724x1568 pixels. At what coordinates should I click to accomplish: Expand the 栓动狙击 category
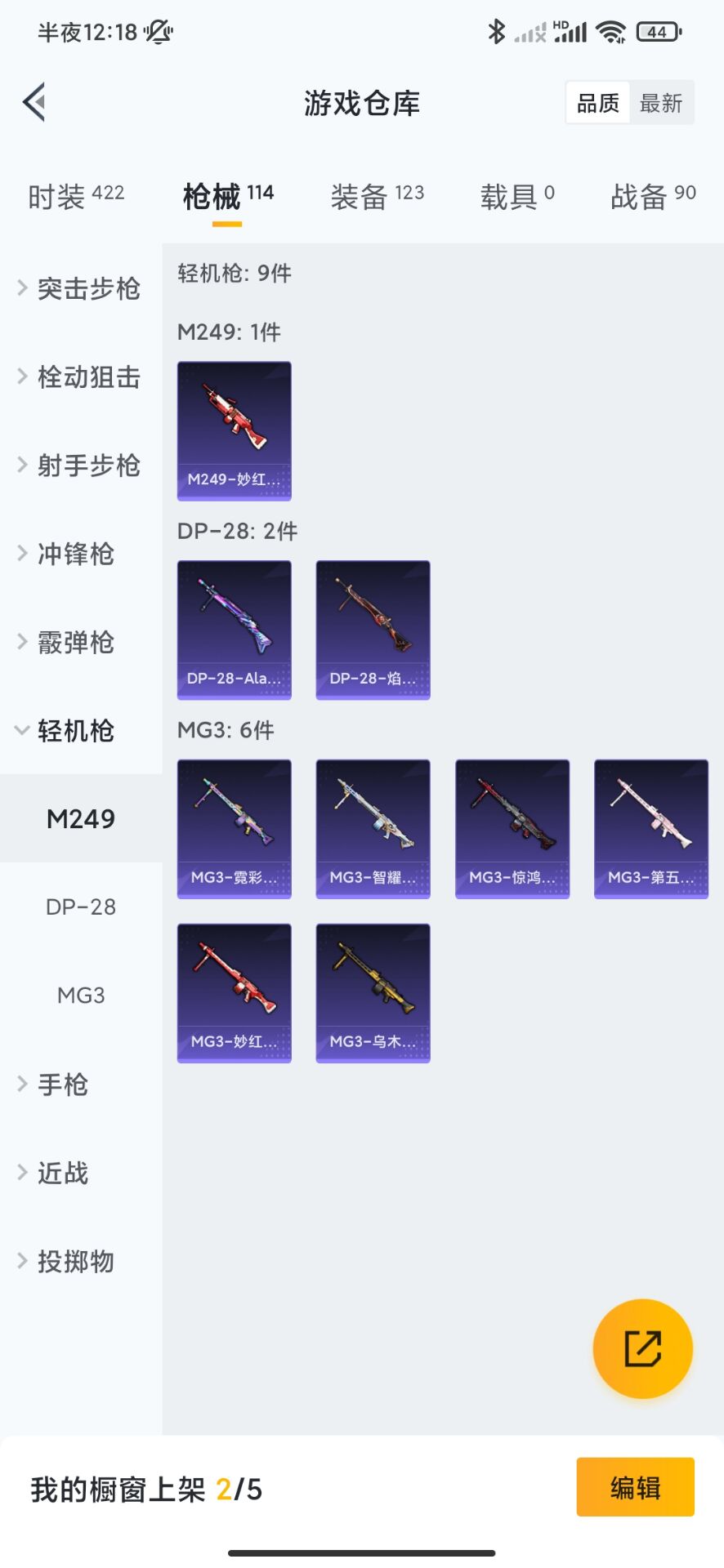(x=80, y=376)
